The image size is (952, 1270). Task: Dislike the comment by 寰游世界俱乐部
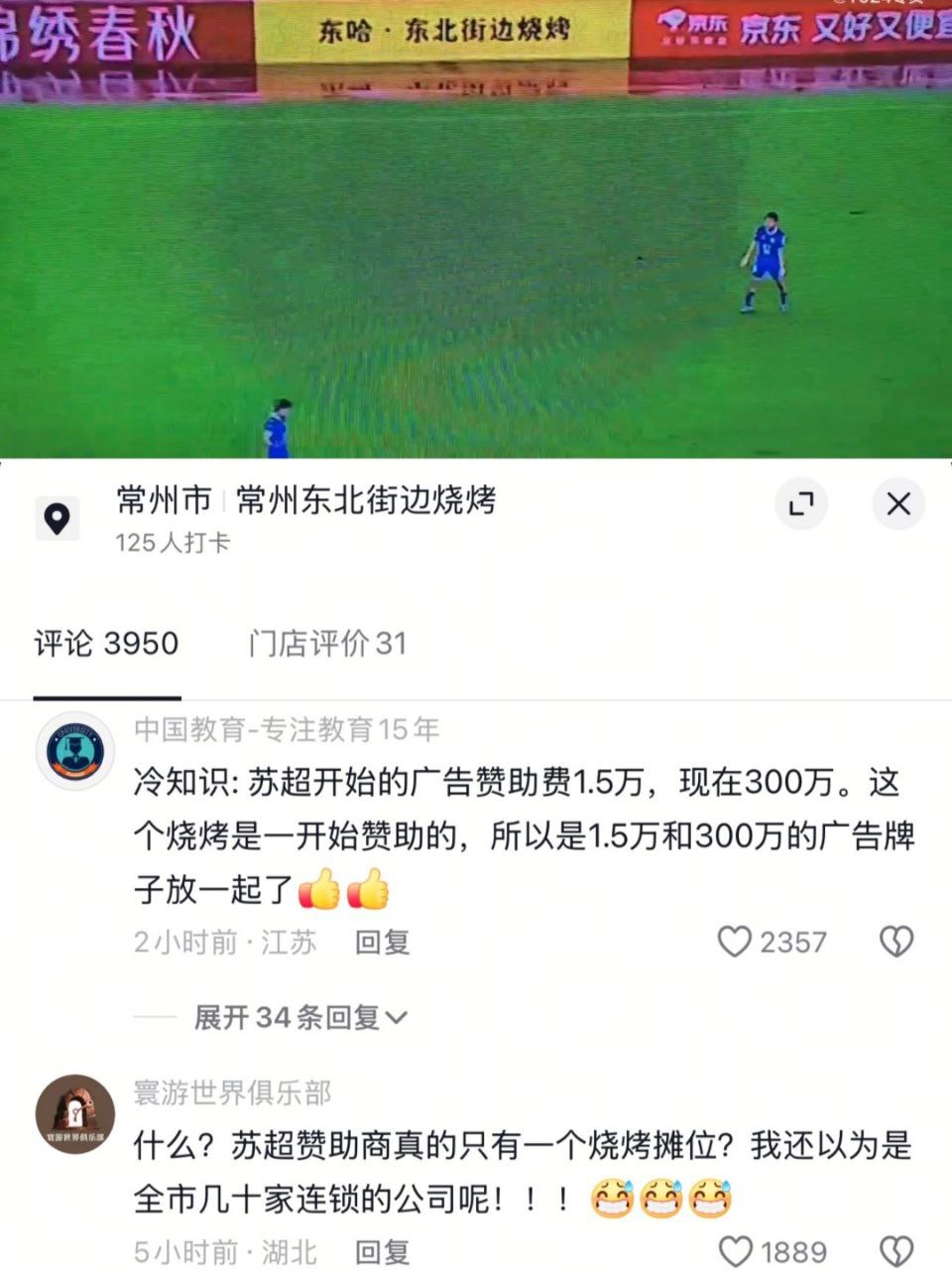[896, 1252]
